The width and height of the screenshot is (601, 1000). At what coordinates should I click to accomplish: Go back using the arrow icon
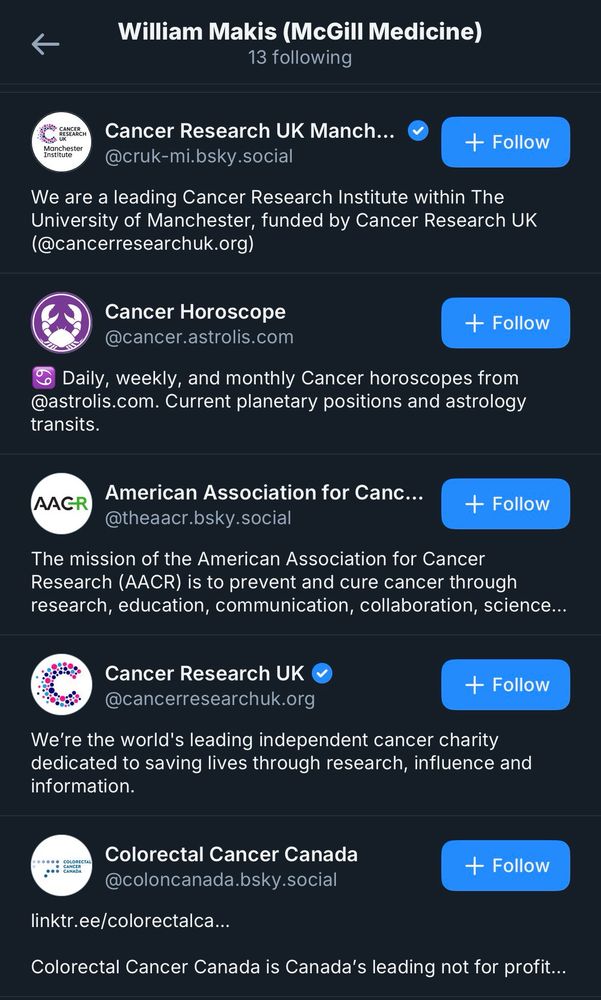point(45,44)
